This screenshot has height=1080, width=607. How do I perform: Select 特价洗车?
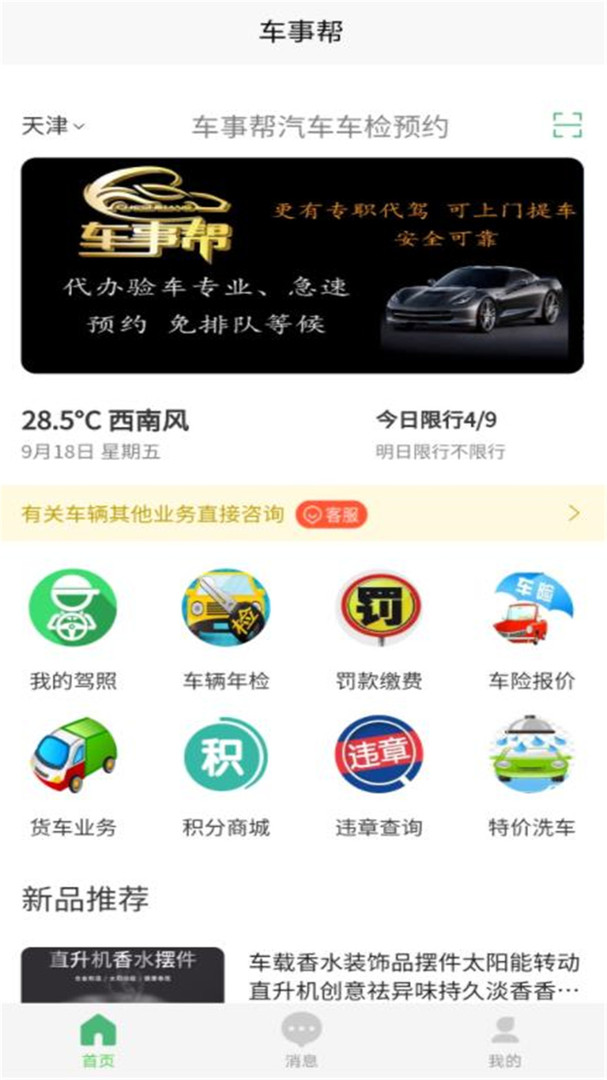531,776
